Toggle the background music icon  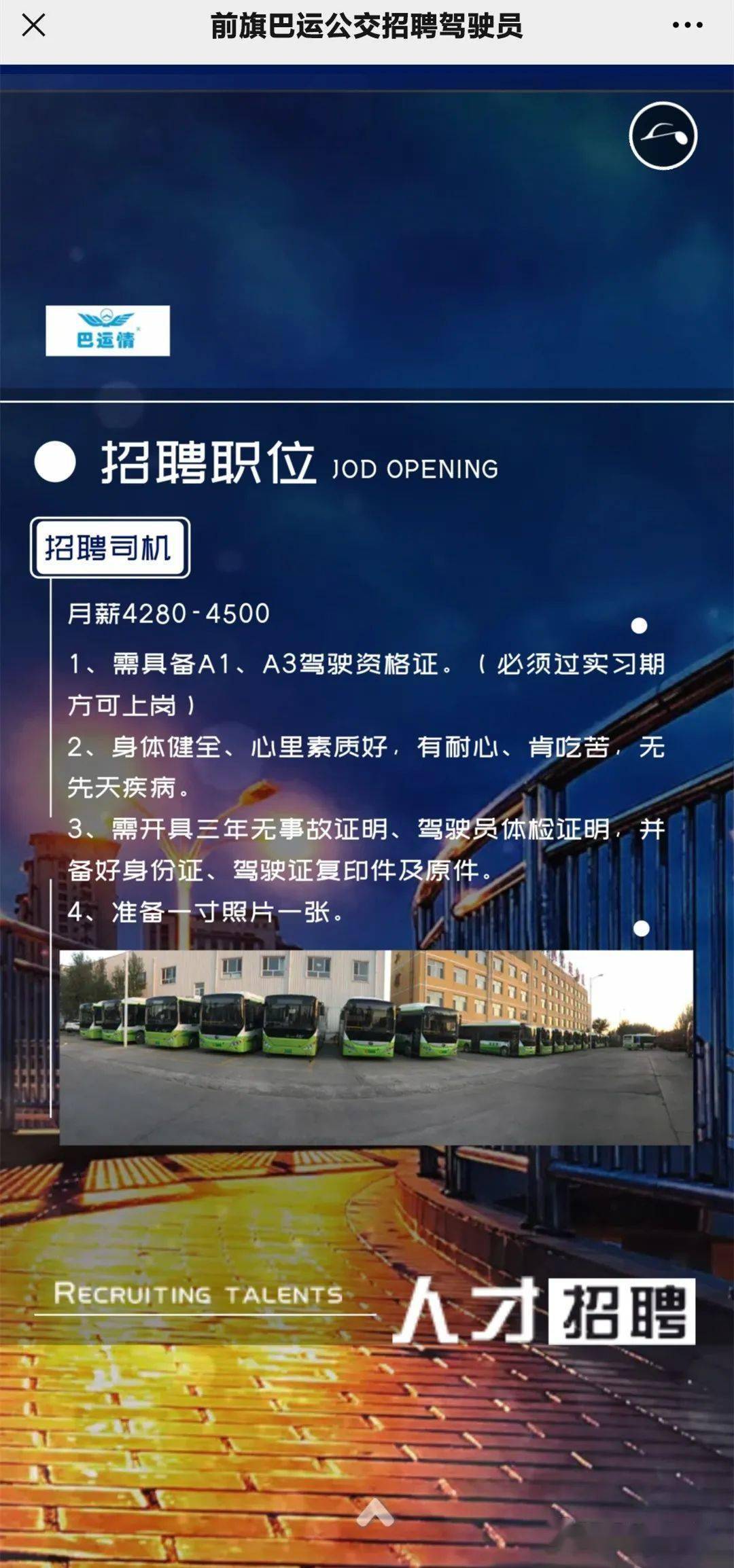[663, 136]
